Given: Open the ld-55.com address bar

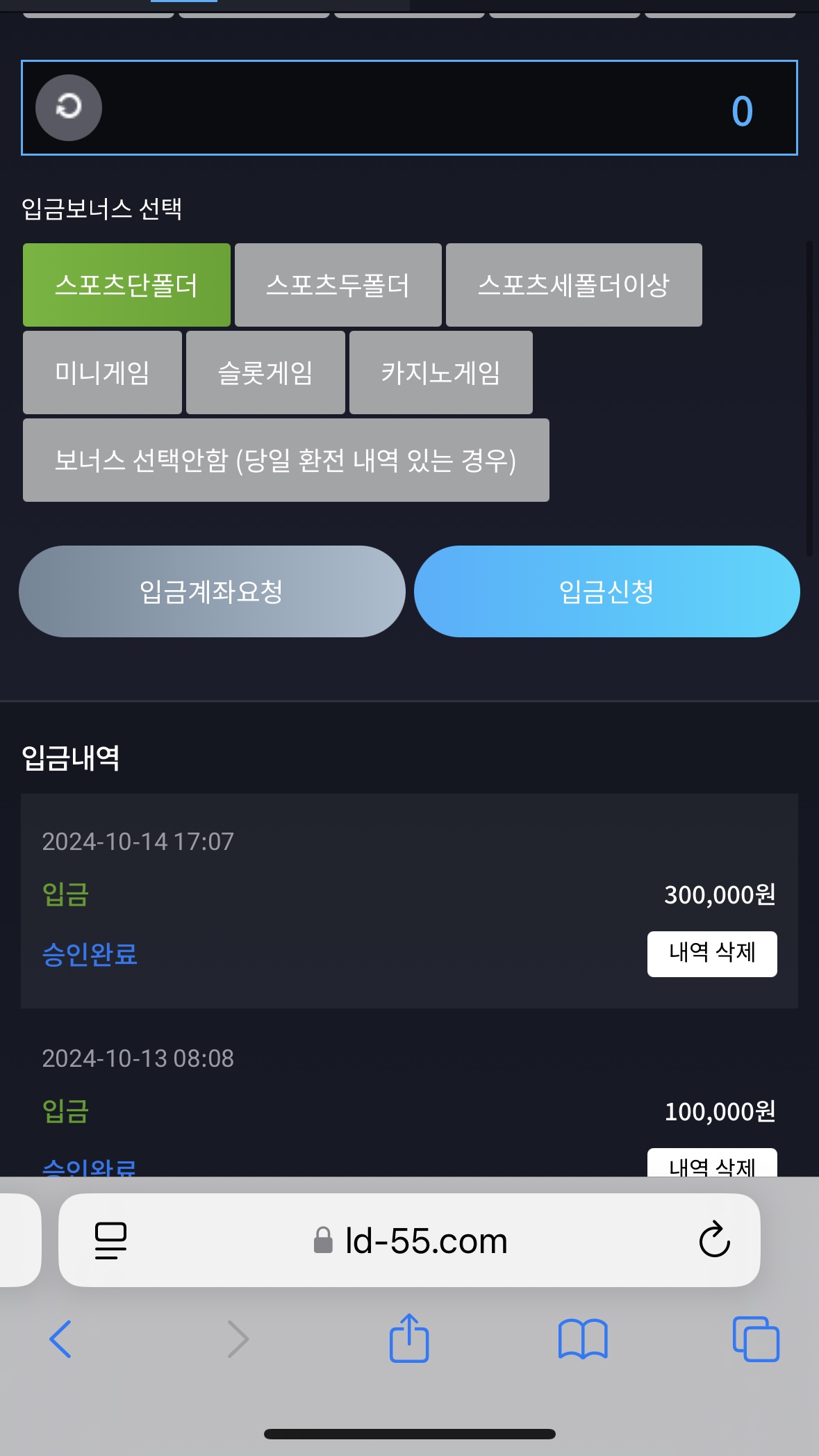Looking at the screenshot, I should 410,1241.
